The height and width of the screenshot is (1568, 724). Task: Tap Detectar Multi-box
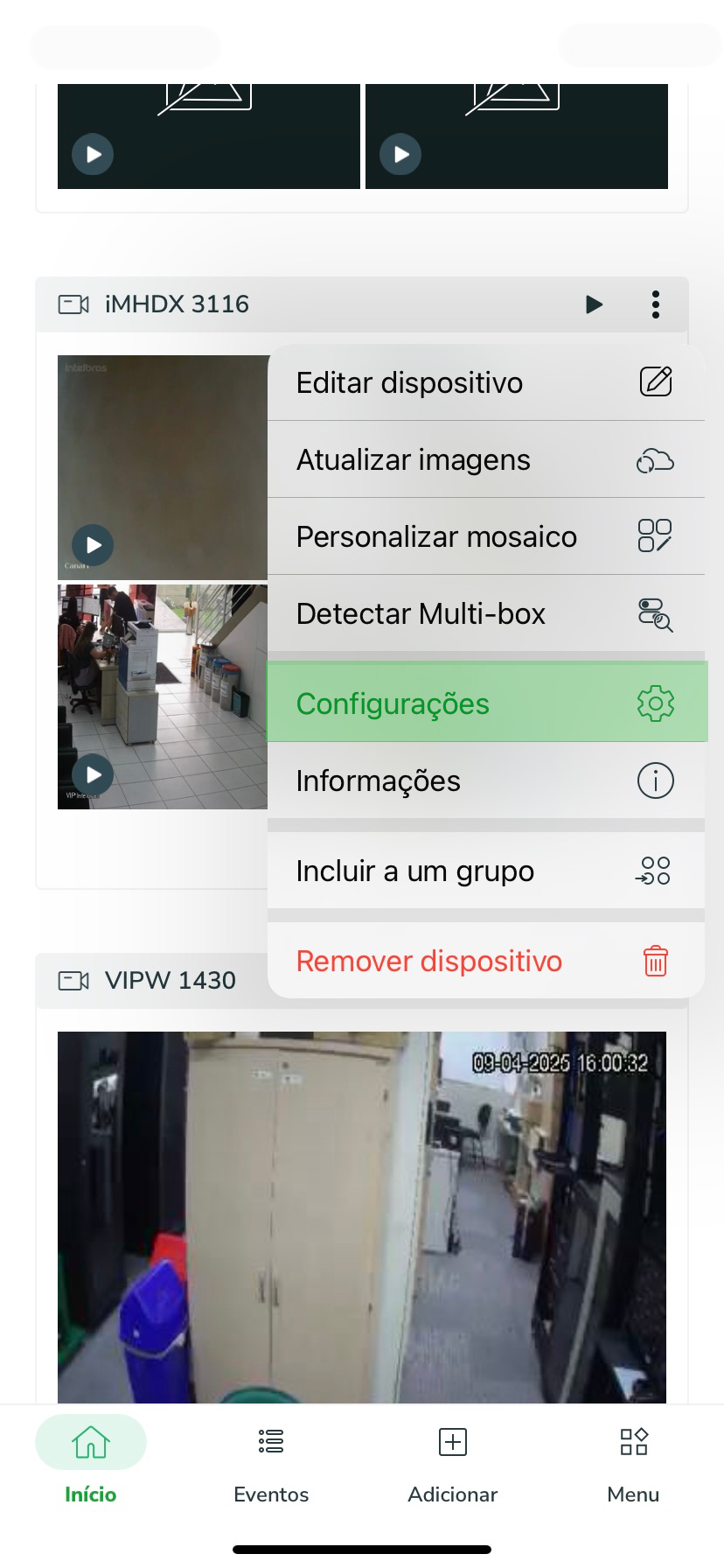click(x=486, y=613)
